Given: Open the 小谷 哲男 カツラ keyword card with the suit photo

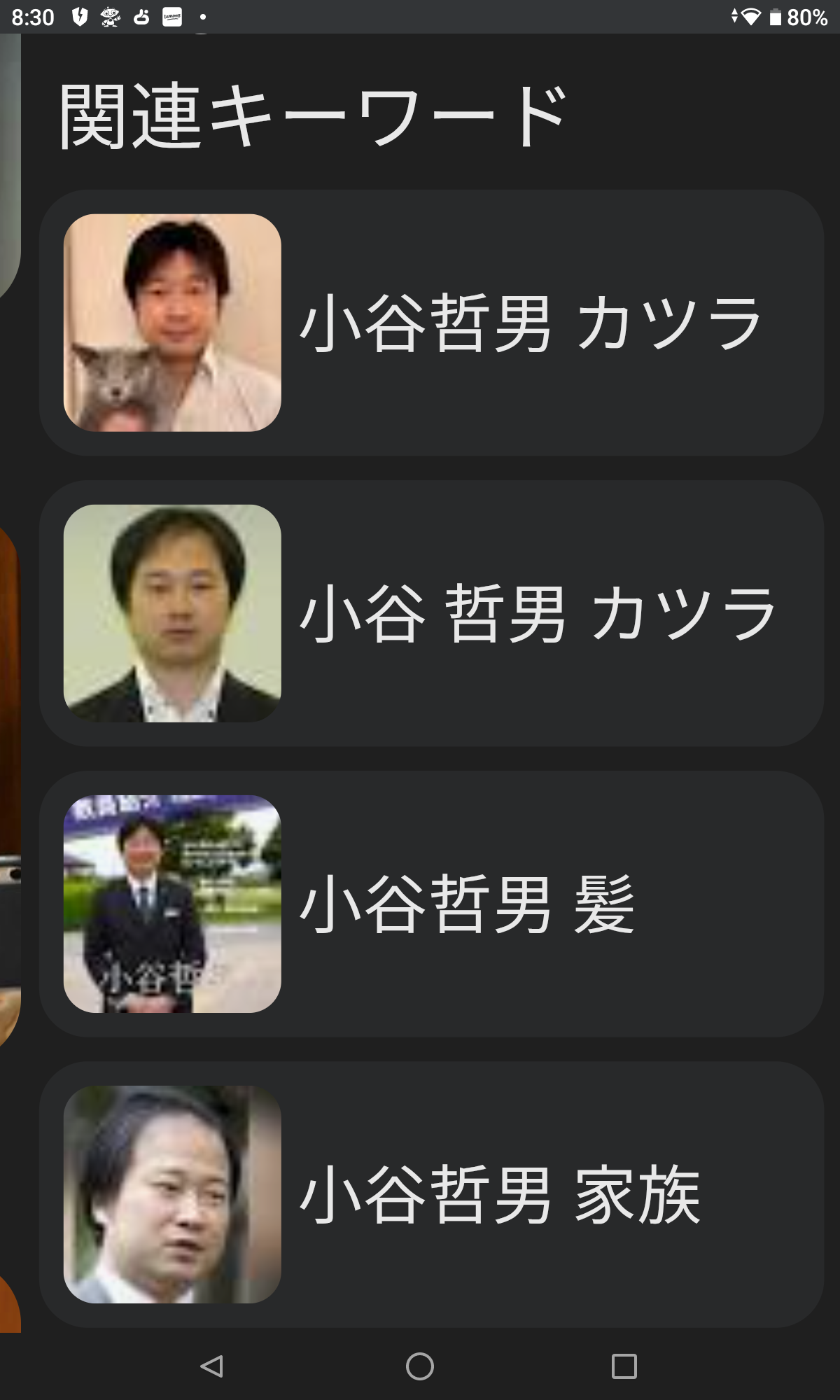Looking at the screenshot, I should [x=431, y=613].
